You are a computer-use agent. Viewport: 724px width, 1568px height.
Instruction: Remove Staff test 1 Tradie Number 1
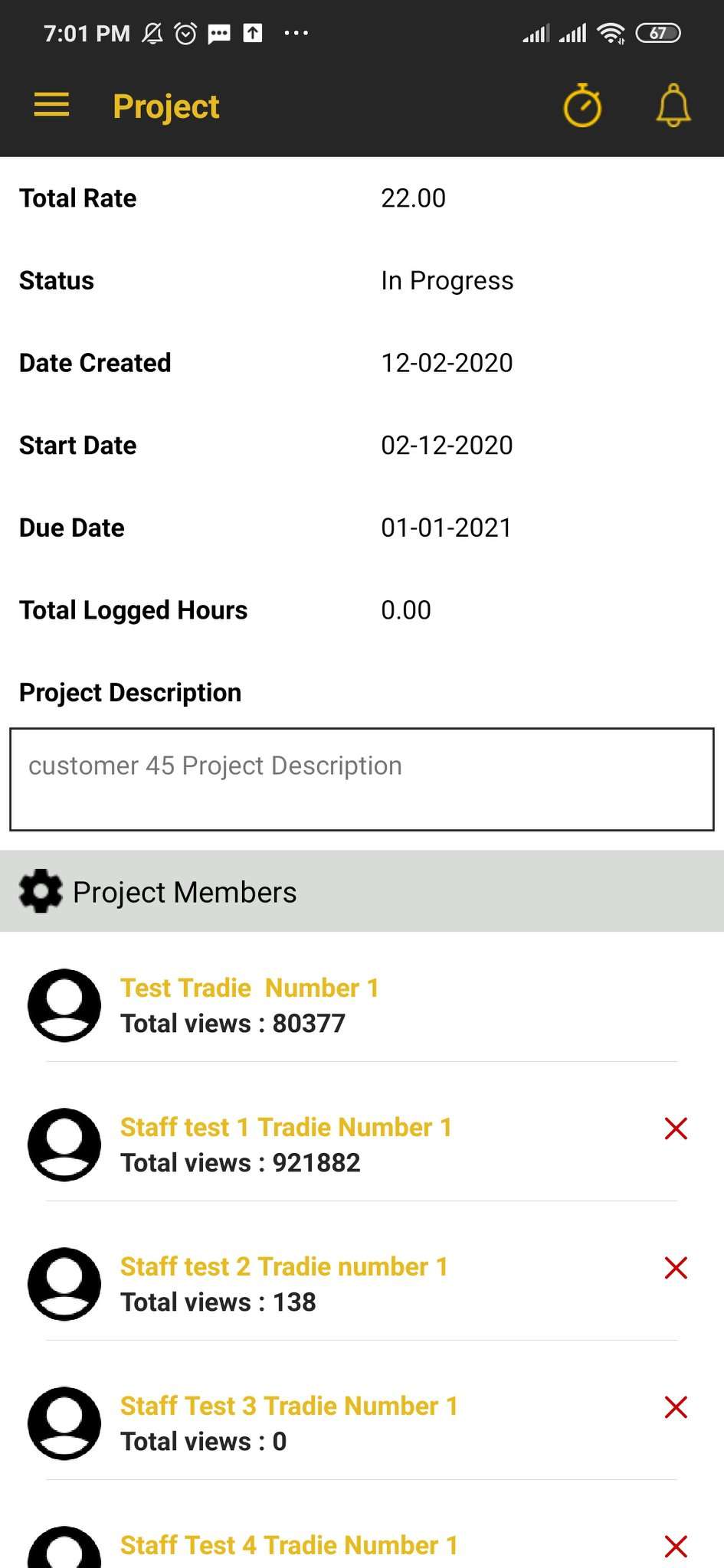pos(676,1129)
